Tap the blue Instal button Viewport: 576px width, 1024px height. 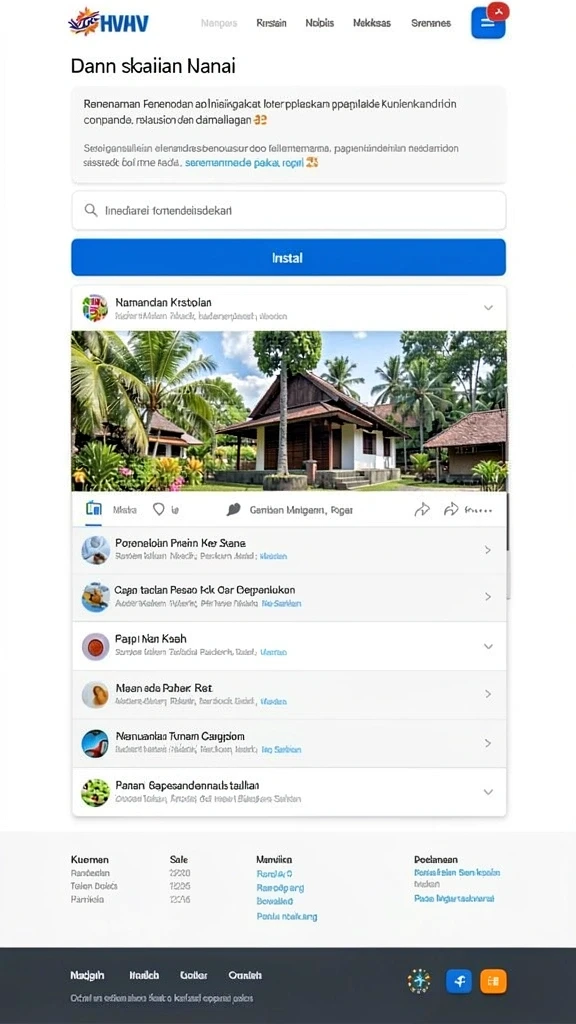288,257
